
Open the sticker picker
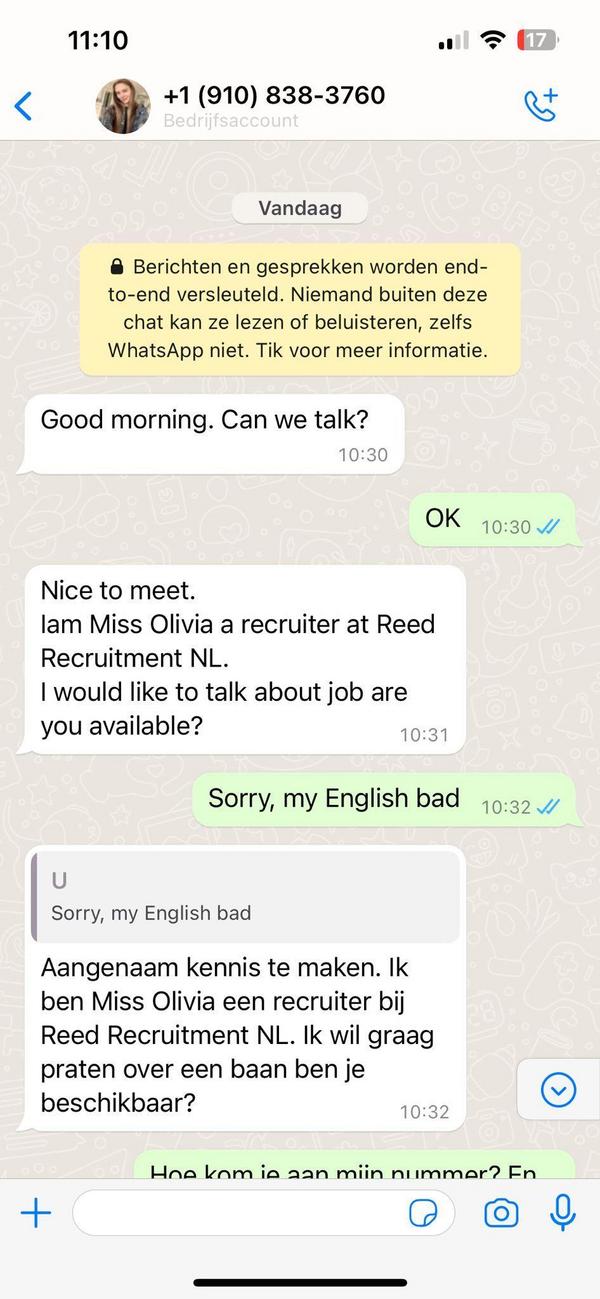[x=424, y=1214]
